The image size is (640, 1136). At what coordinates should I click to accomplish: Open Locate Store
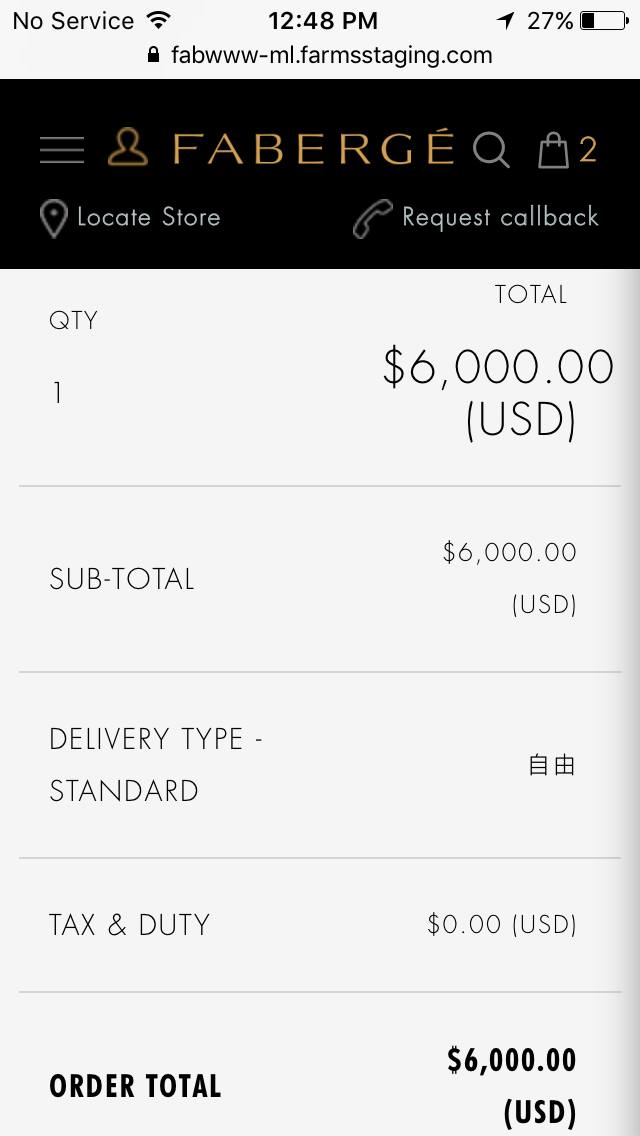(x=130, y=217)
